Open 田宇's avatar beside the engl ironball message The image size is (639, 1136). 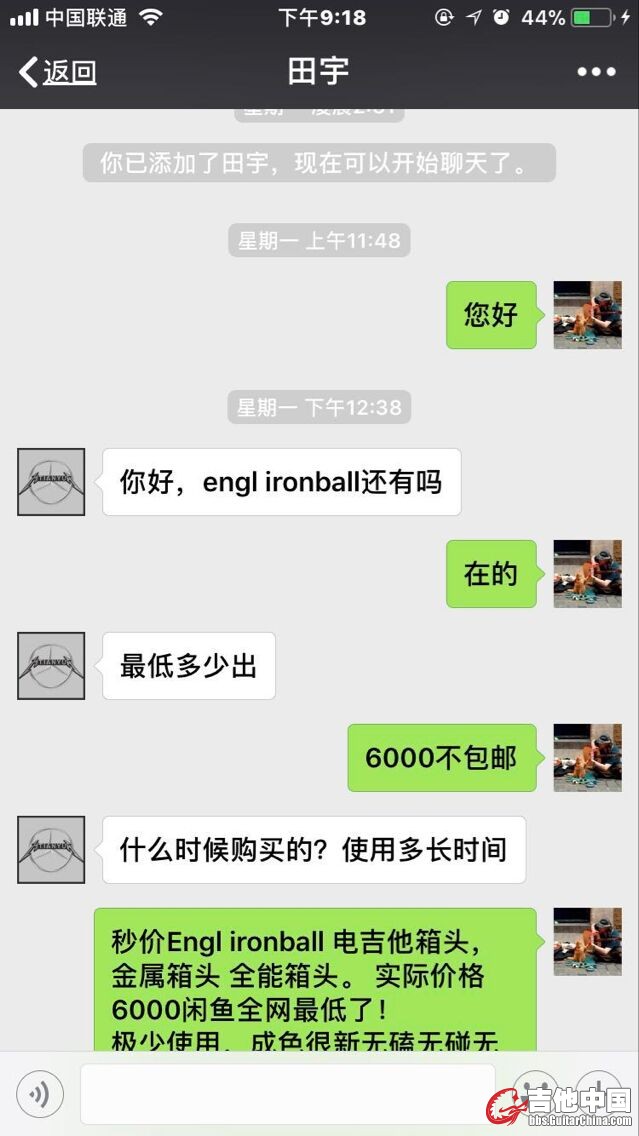(x=51, y=482)
